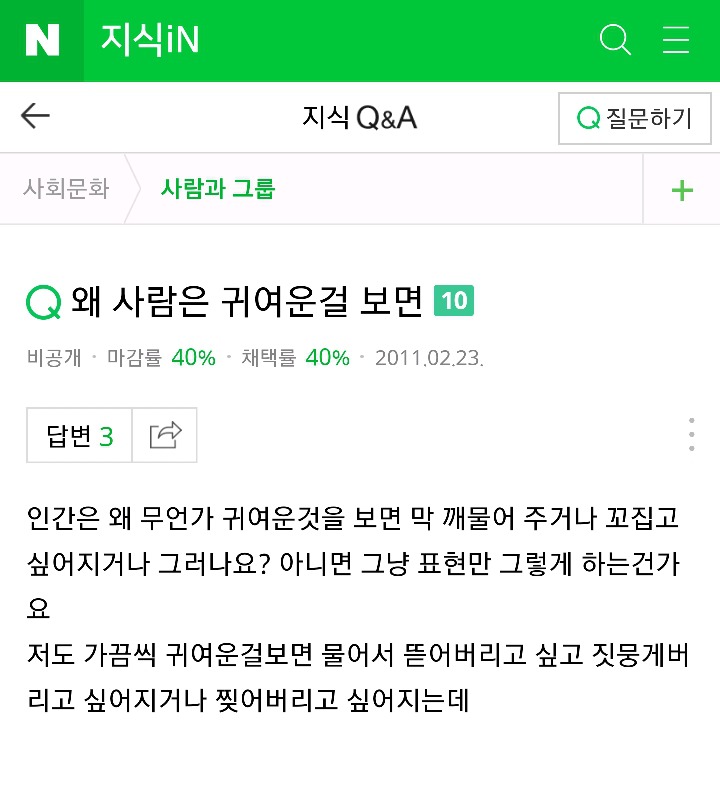Image resolution: width=720 pixels, height=793 pixels.
Task: Select the 비공개 author label
Action: [46, 356]
